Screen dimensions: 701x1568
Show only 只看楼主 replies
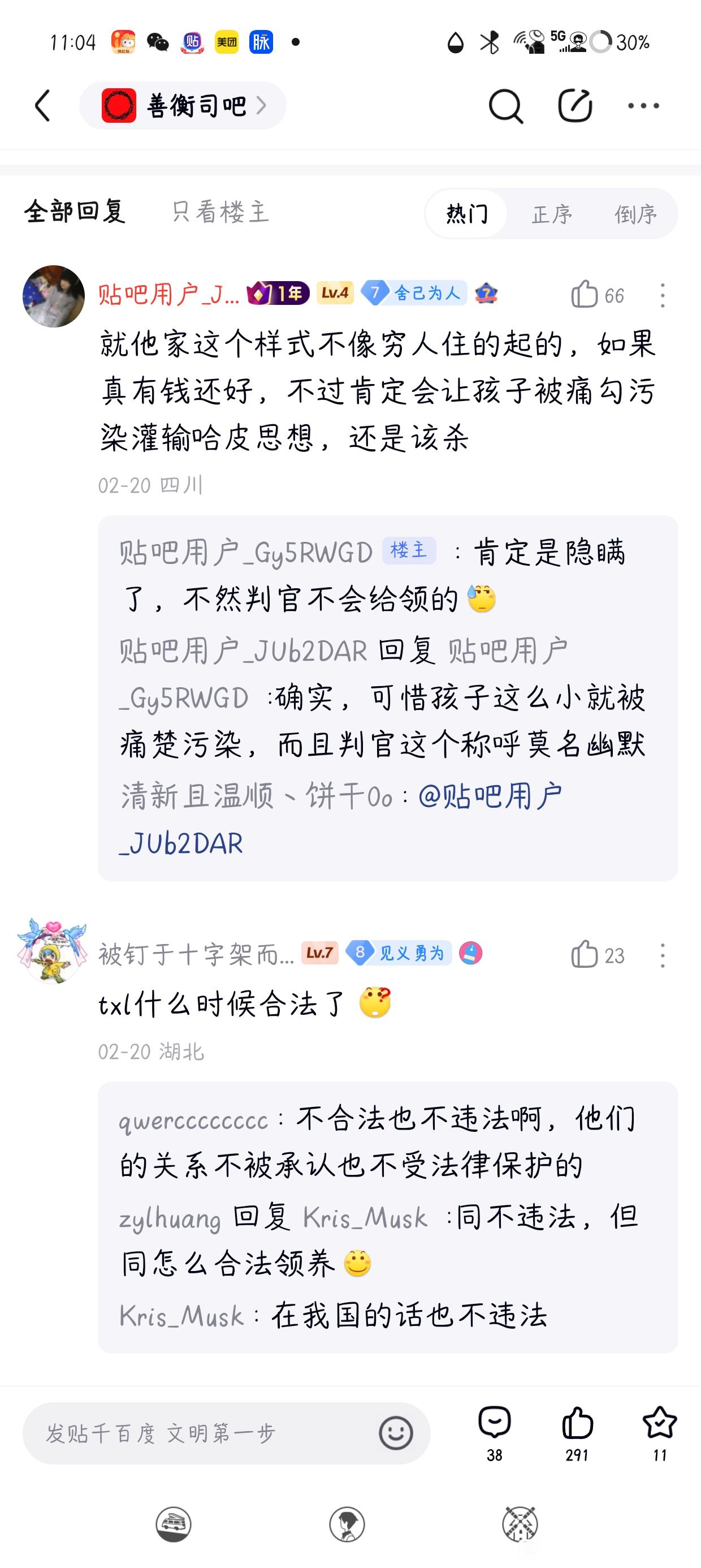(x=220, y=212)
